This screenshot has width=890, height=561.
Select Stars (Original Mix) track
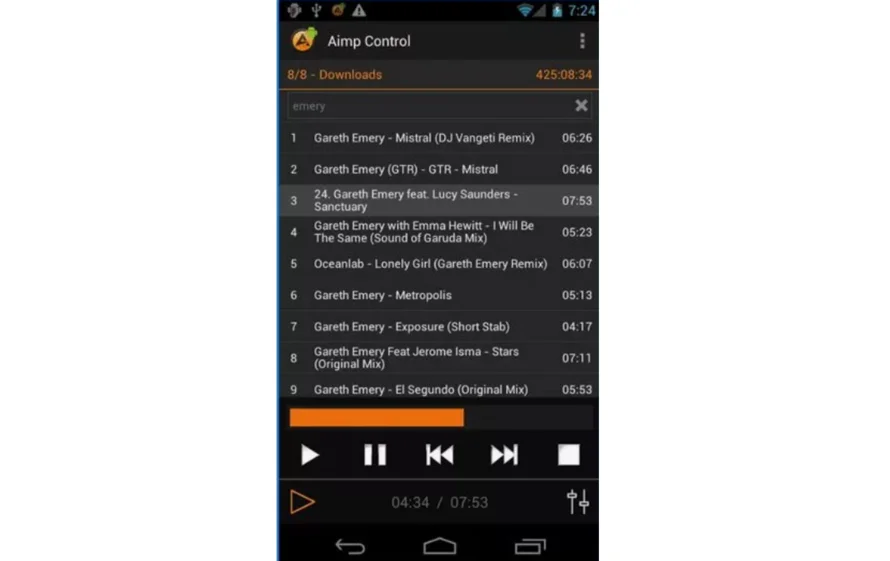(416, 358)
